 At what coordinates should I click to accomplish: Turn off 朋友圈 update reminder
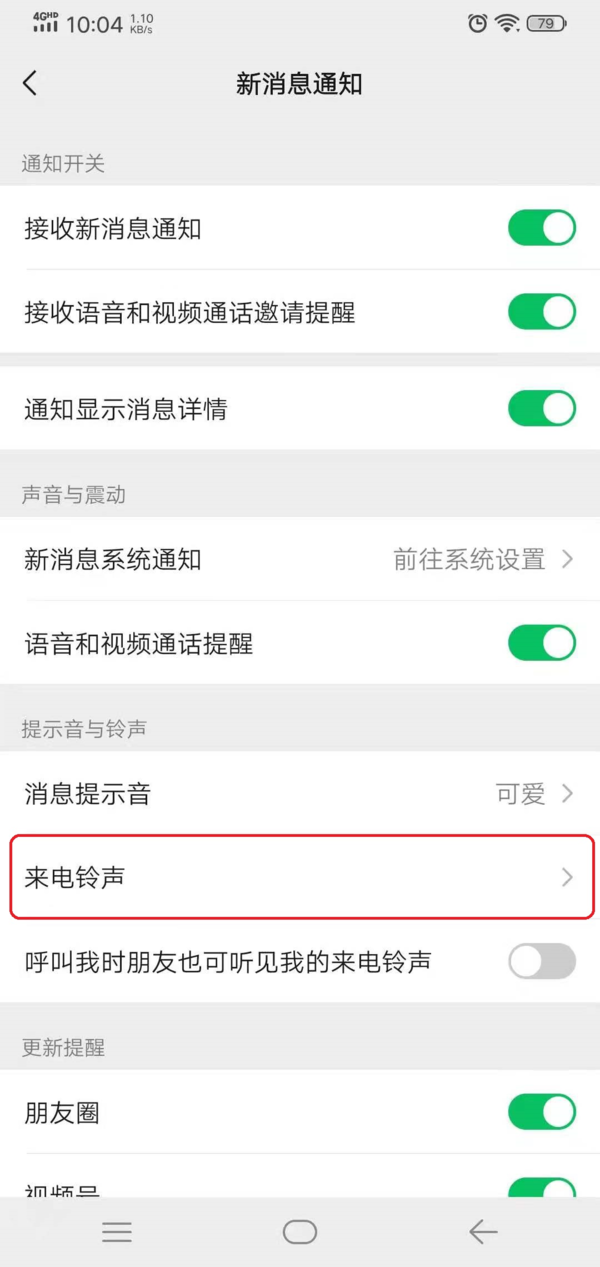click(x=541, y=1112)
